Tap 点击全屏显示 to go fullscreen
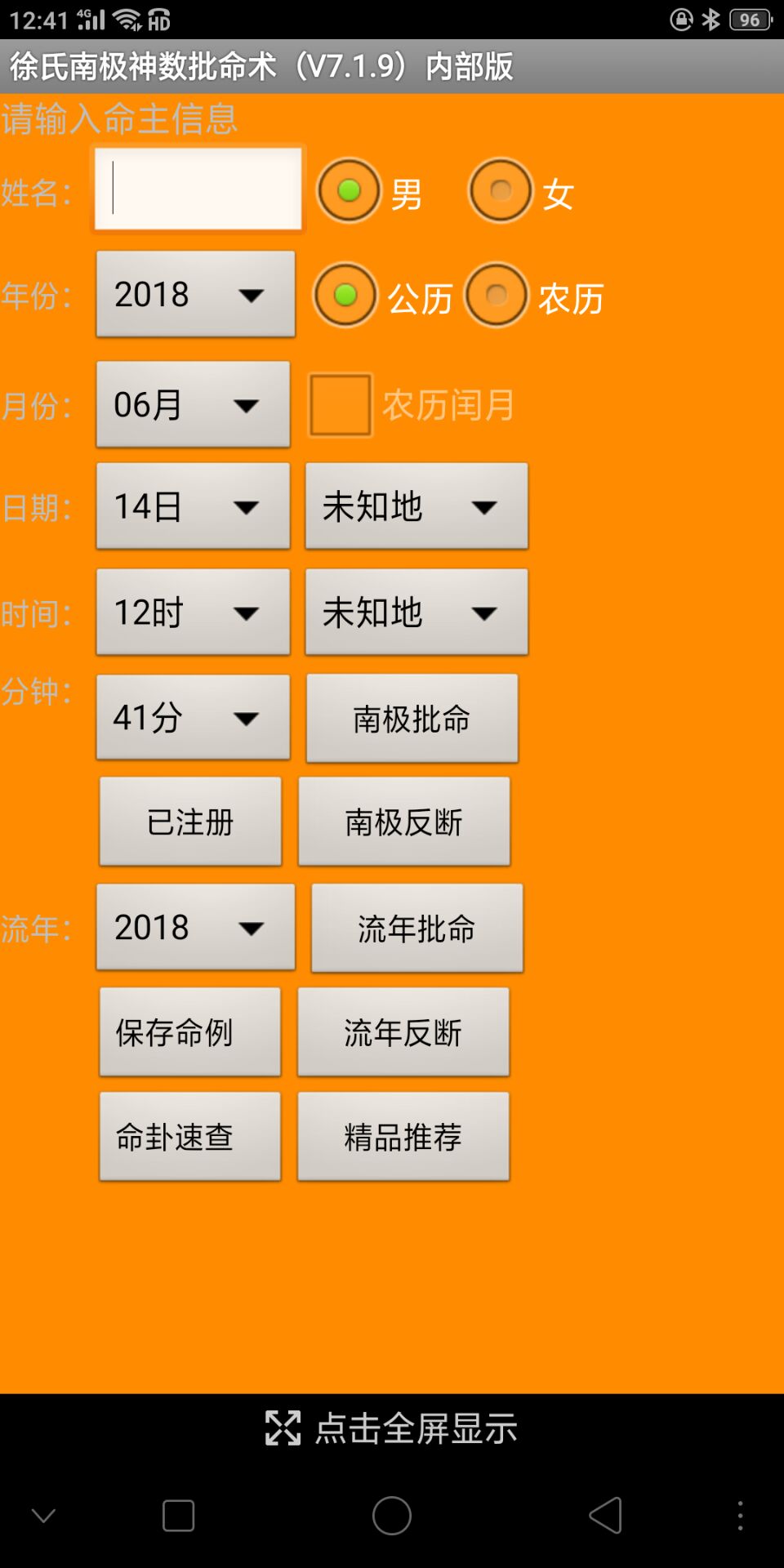The image size is (784, 1568). click(x=392, y=1428)
